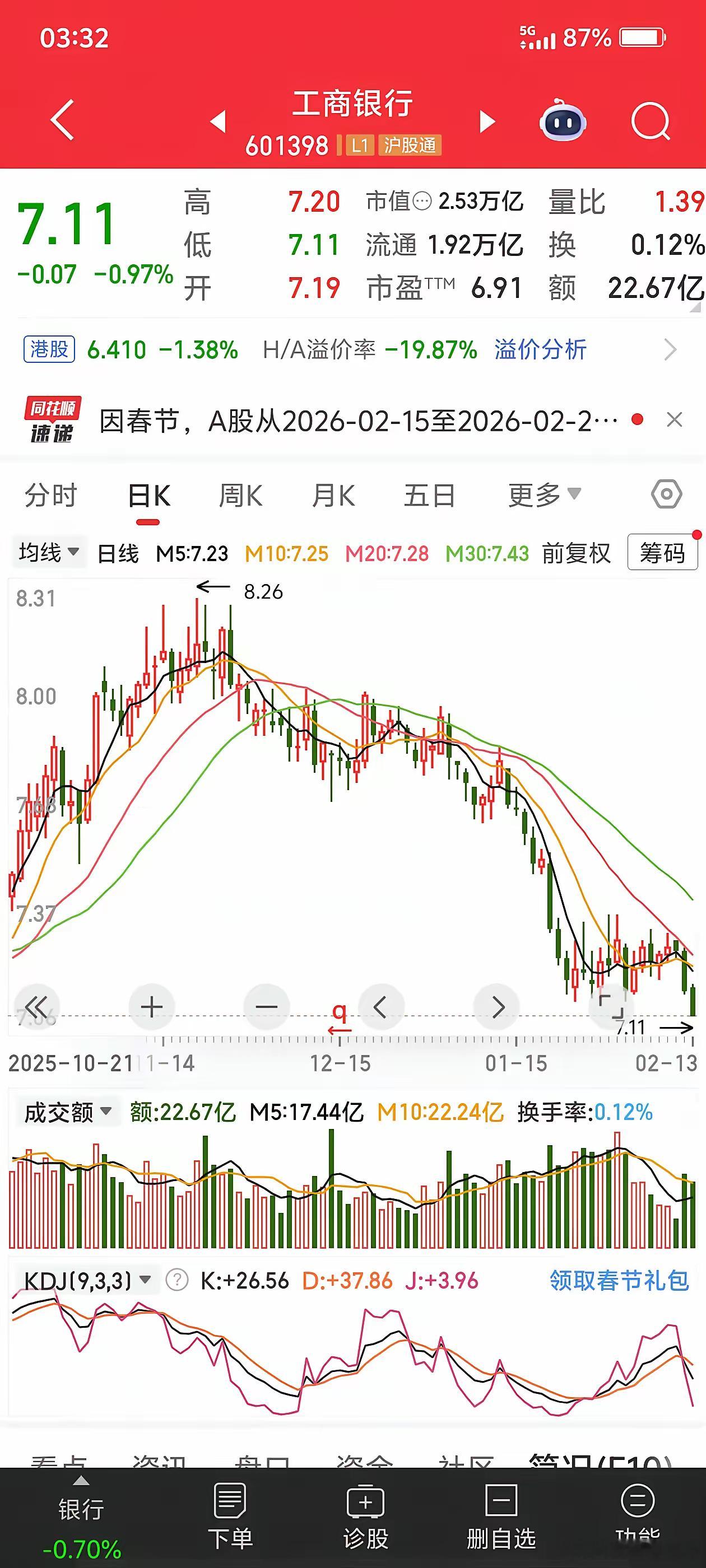This screenshot has width=706, height=1568.
Task: Toggle the 筹码 chip distribution overlay
Action: pyautogui.click(x=663, y=553)
